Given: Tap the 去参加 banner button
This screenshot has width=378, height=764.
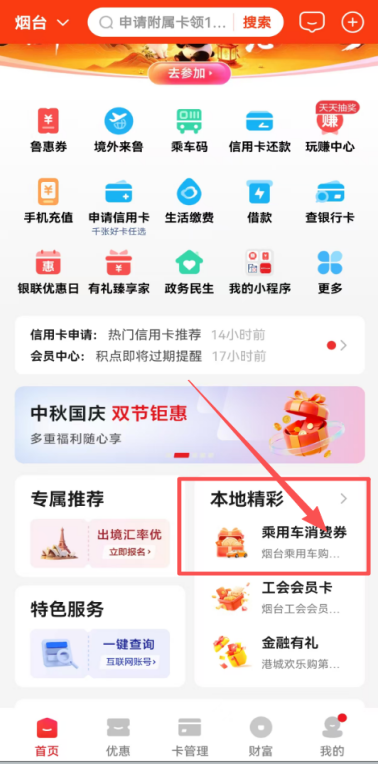Looking at the screenshot, I should pyautogui.click(x=189, y=73).
